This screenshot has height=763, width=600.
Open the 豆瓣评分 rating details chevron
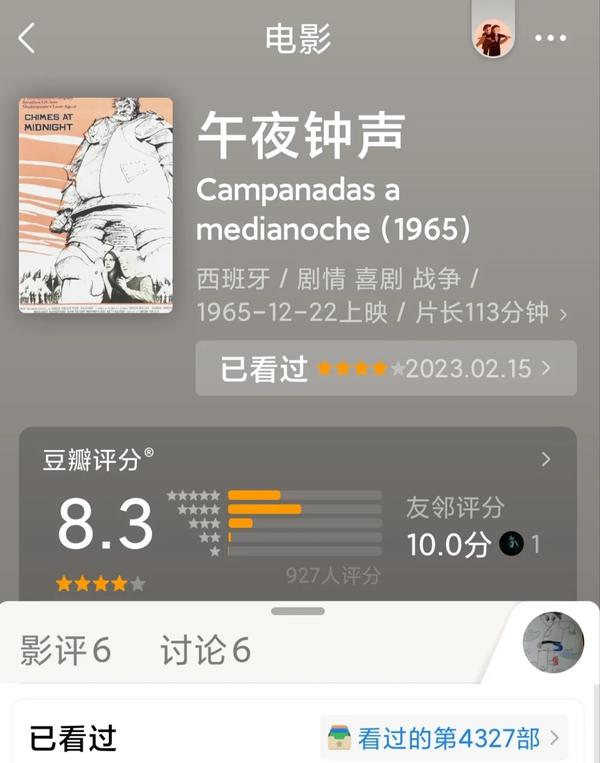coord(546,460)
